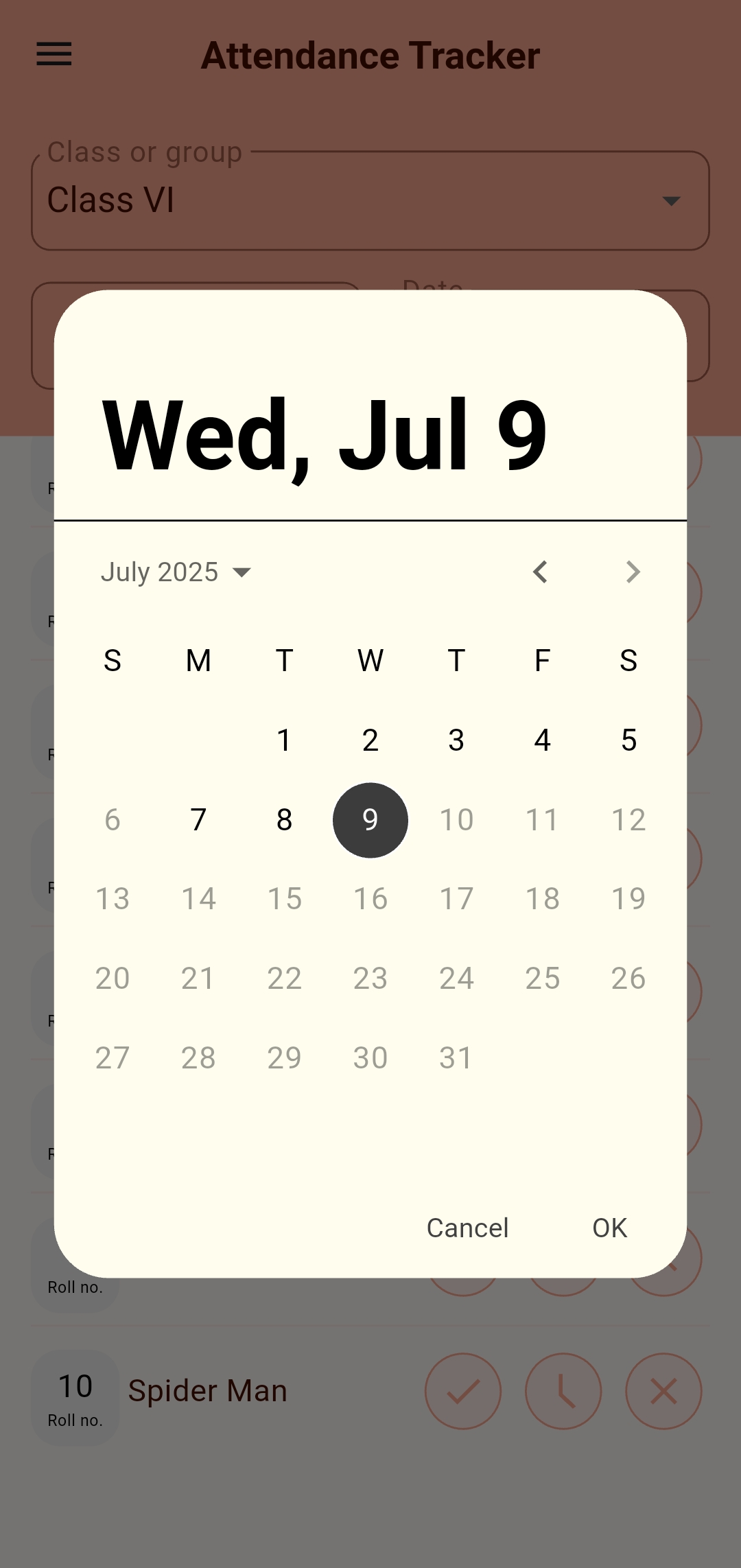Choose July 3 as the date
Viewport: 741px width, 1568px height.
point(456,740)
